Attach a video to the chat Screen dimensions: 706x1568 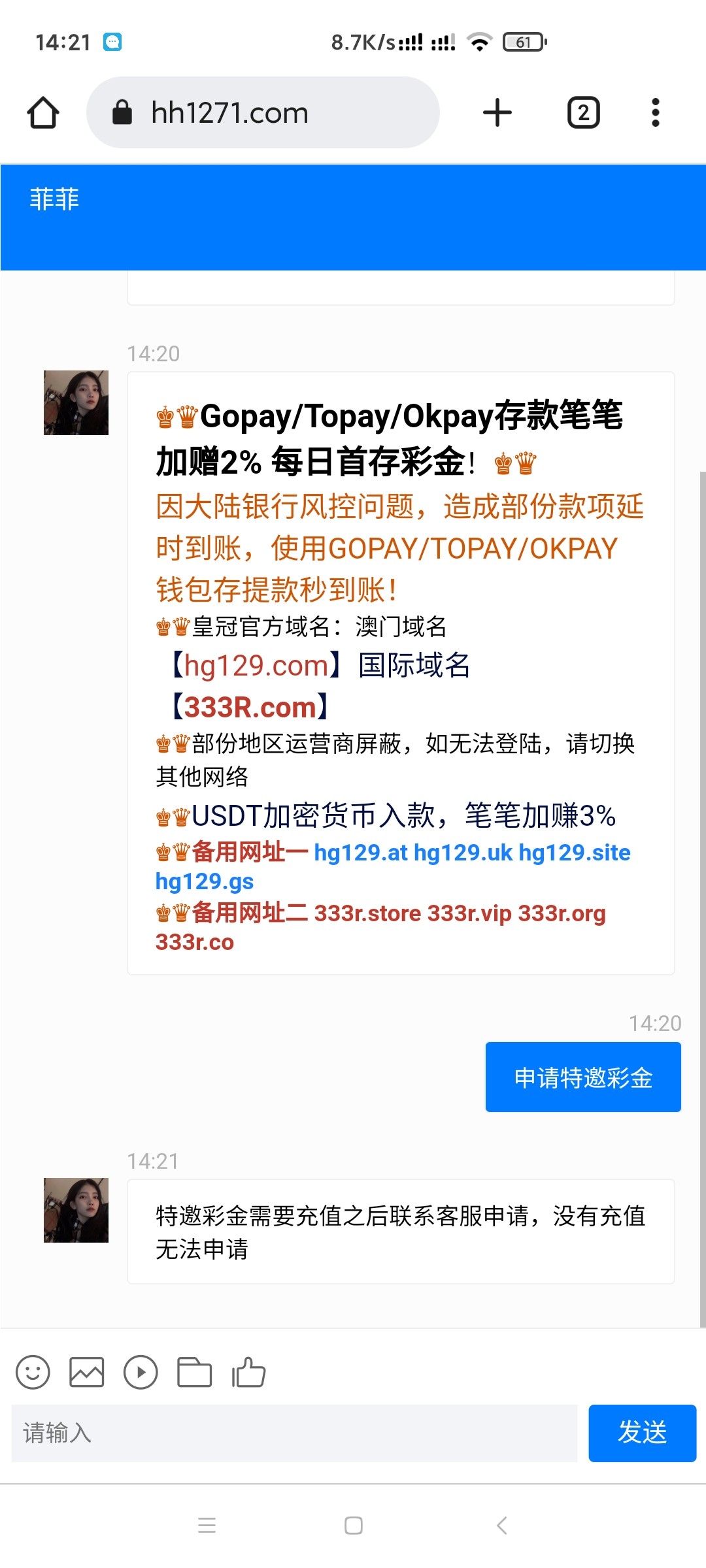[x=141, y=1372]
